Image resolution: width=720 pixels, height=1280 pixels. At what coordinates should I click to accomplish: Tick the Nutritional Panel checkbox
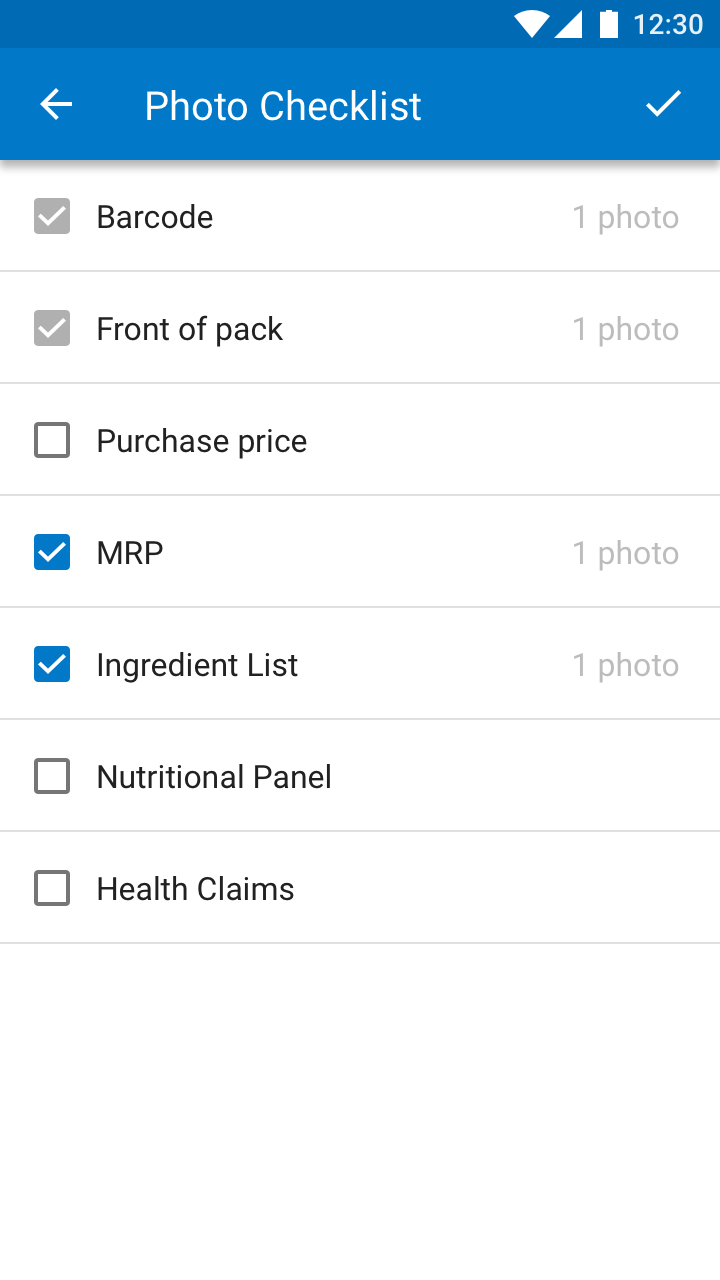pos(52,776)
